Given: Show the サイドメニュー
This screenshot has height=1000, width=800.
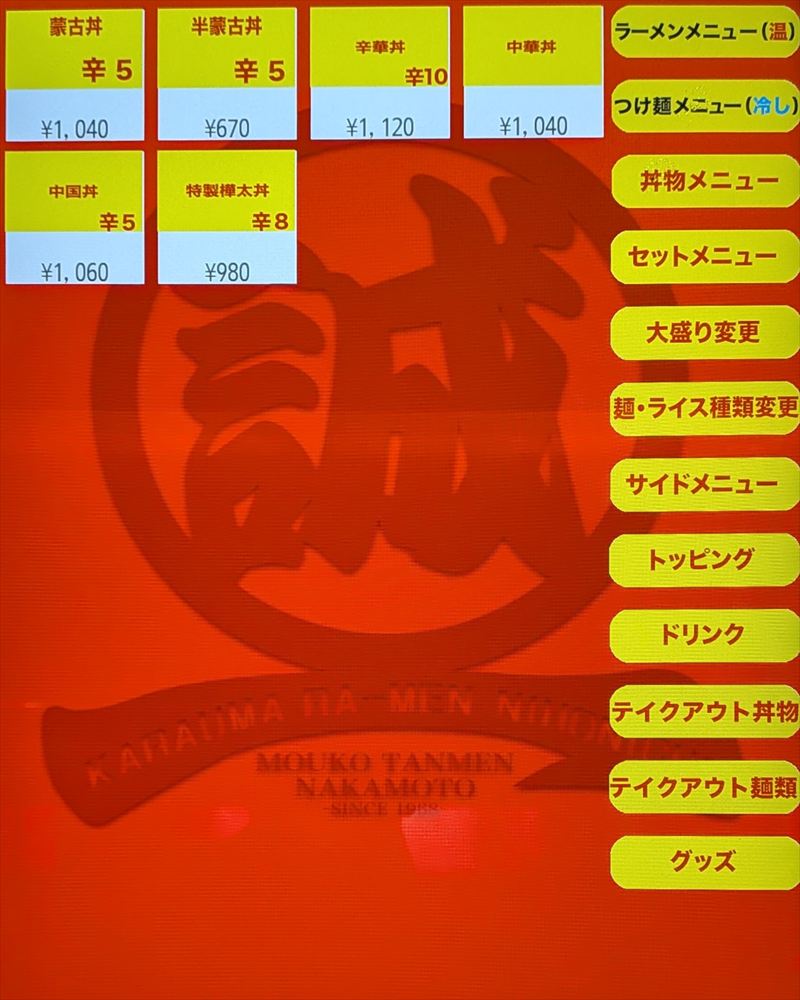Looking at the screenshot, I should (705, 484).
